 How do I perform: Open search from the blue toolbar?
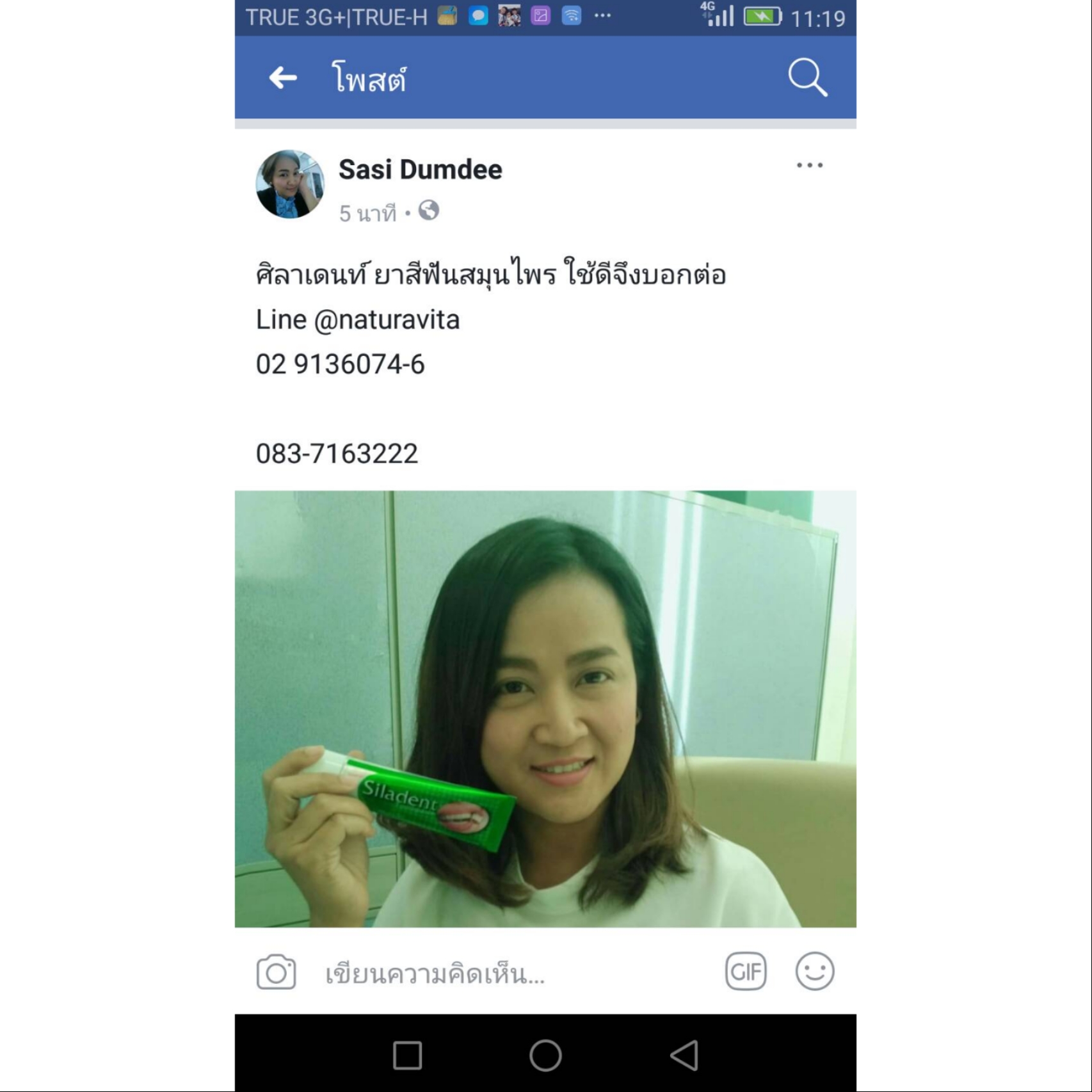(x=807, y=78)
